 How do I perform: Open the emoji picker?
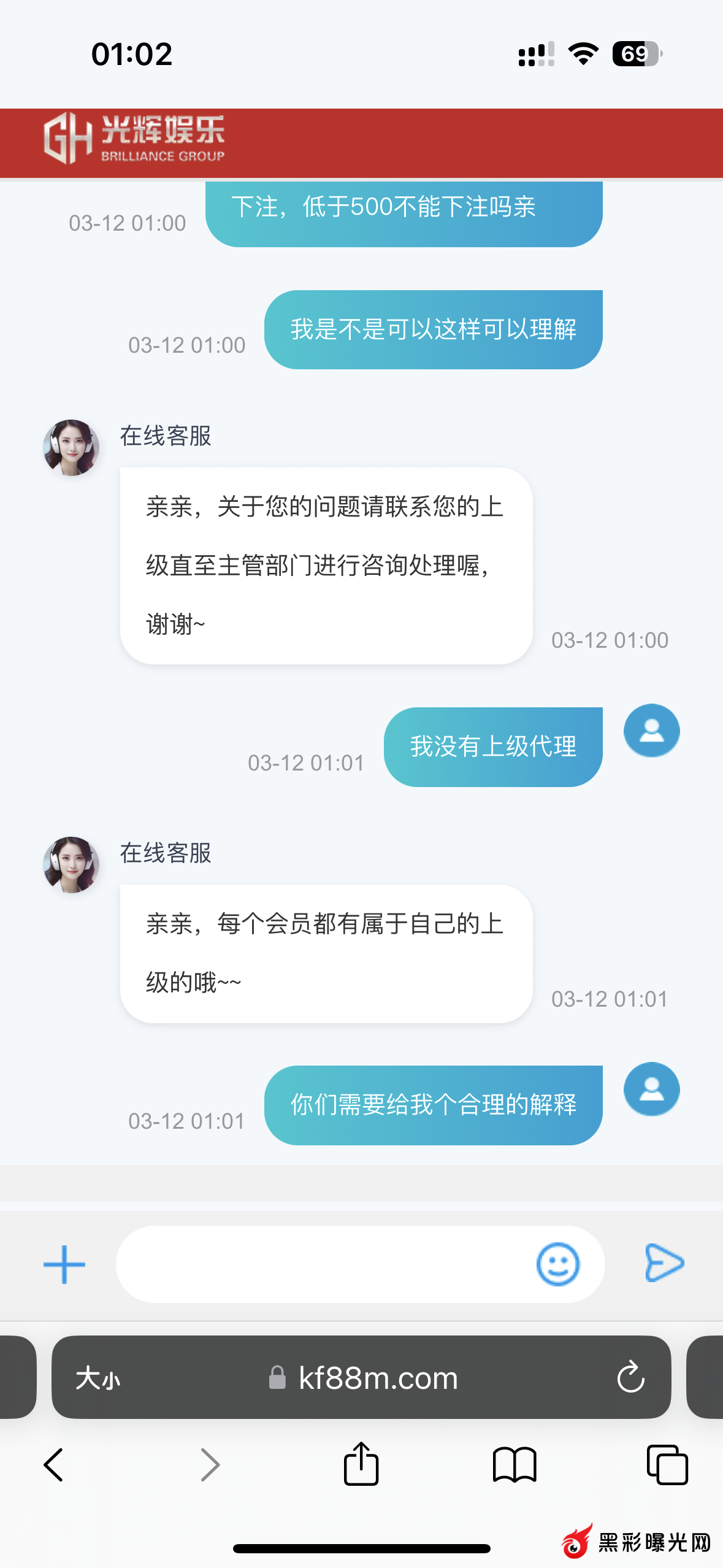click(557, 1264)
